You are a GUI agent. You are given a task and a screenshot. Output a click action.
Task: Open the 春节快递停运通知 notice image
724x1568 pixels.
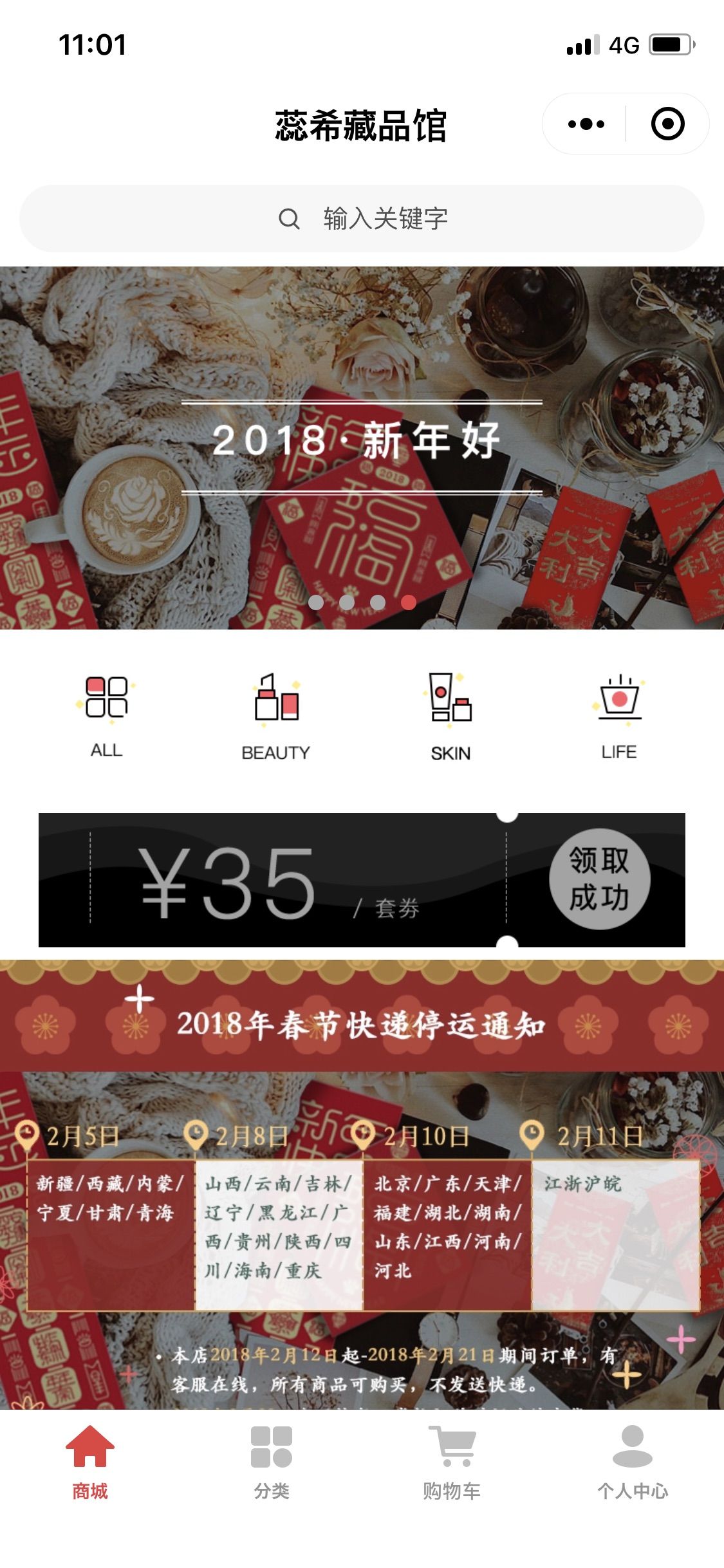point(362,1185)
